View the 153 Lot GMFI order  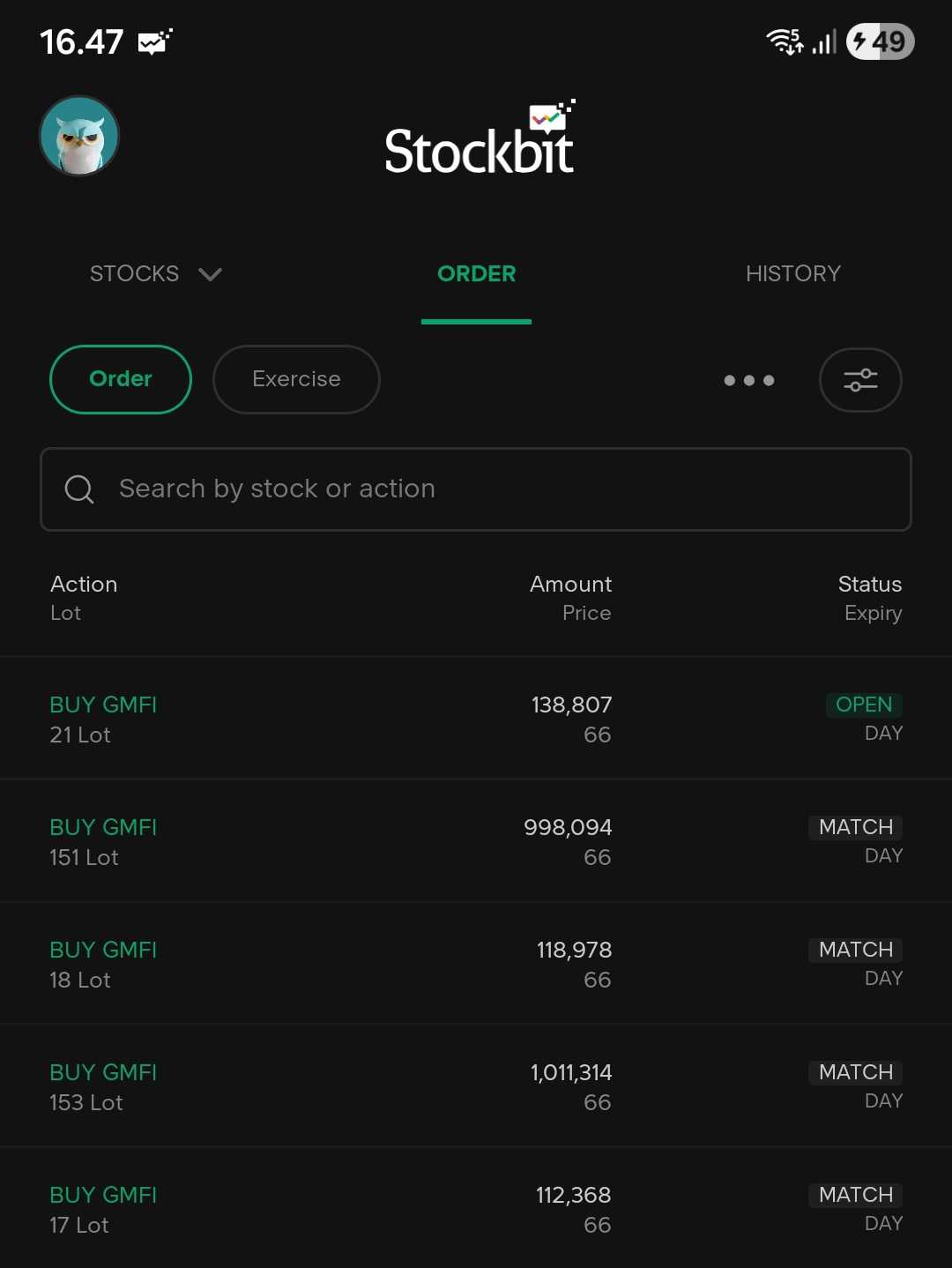[476, 1086]
